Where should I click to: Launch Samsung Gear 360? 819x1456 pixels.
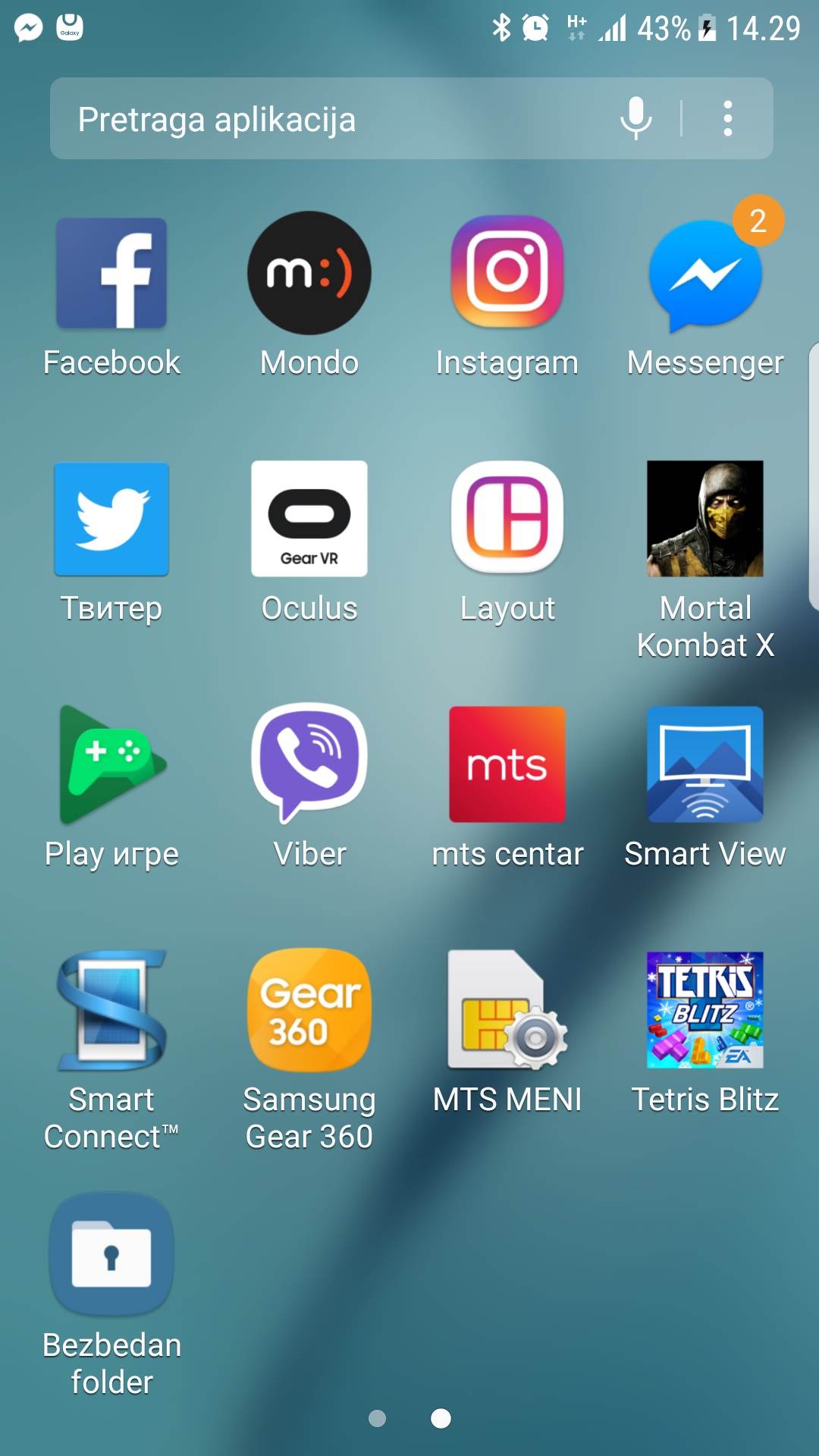click(309, 1010)
